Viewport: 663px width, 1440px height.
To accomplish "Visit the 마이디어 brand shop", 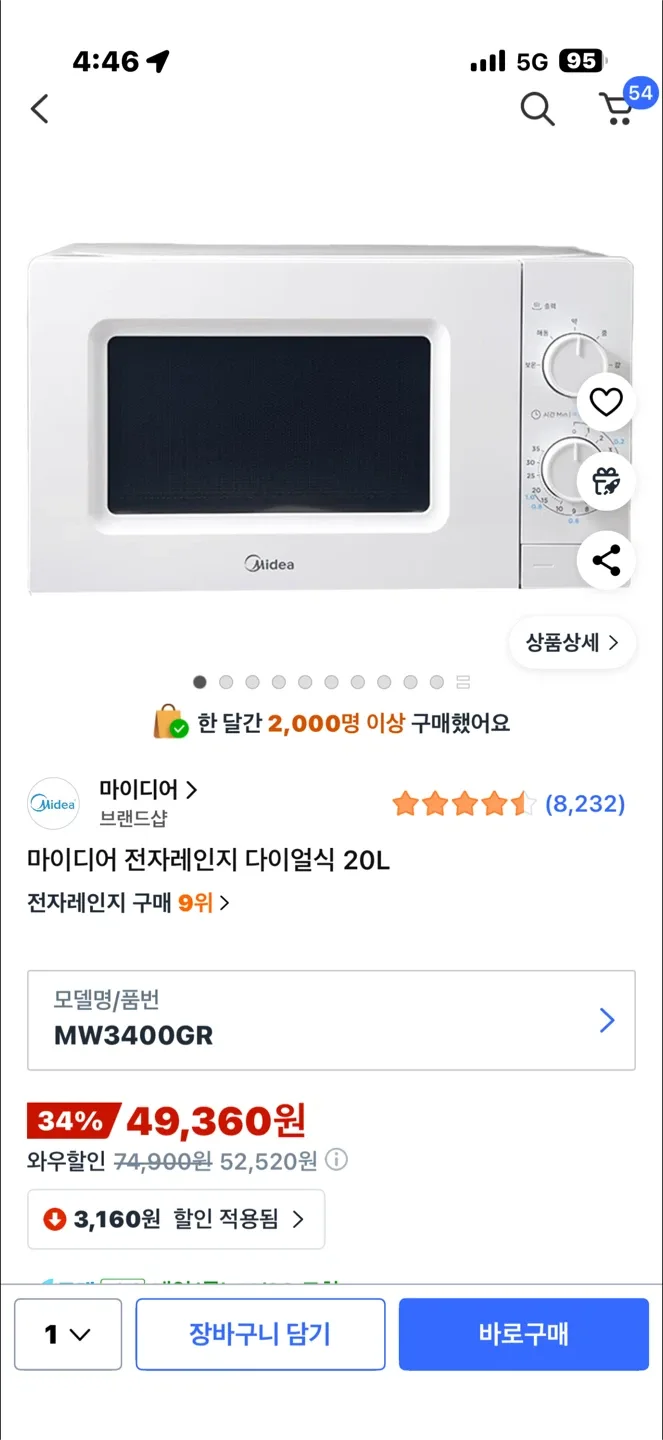I will click(147, 790).
